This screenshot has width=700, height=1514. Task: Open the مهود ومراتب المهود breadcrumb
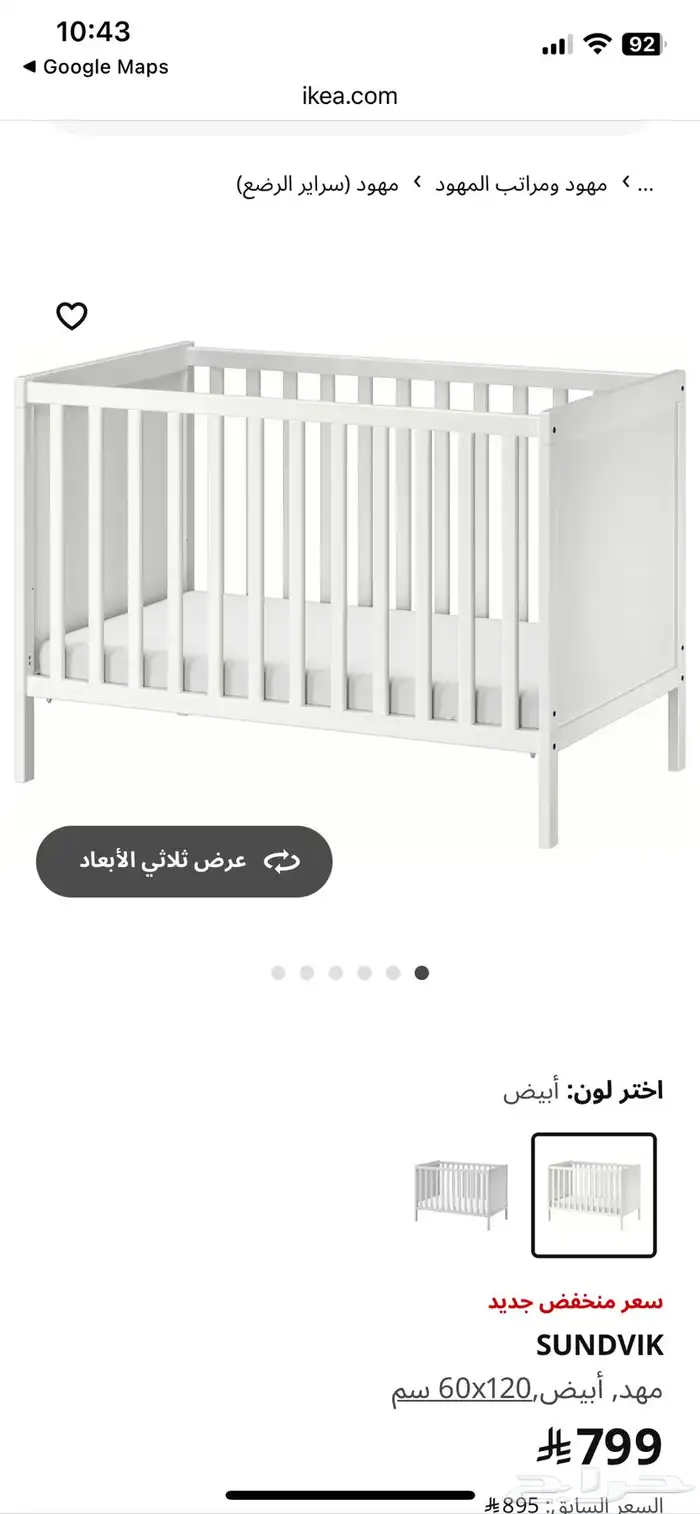[x=521, y=184]
